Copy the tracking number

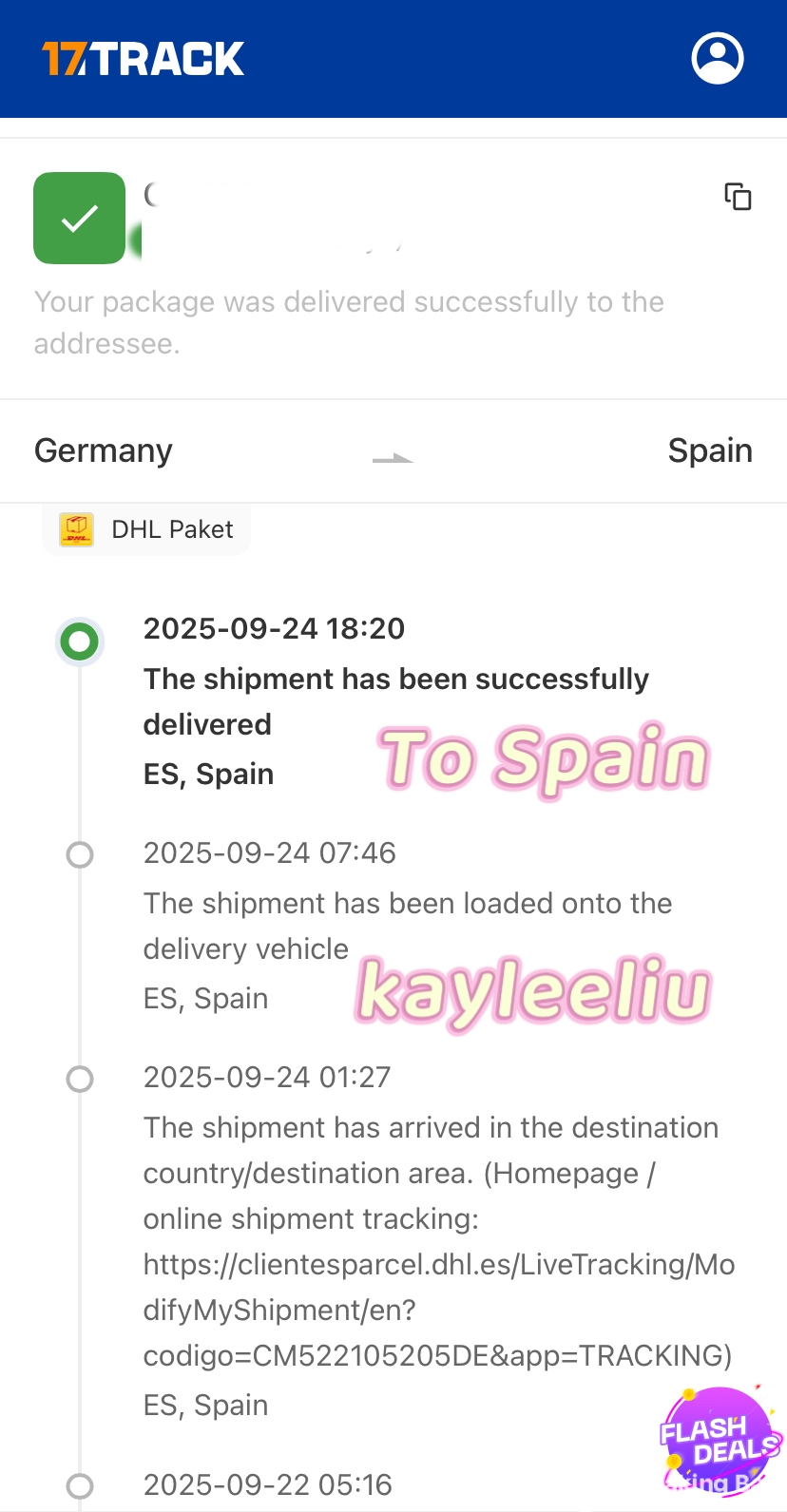[x=738, y=197]
